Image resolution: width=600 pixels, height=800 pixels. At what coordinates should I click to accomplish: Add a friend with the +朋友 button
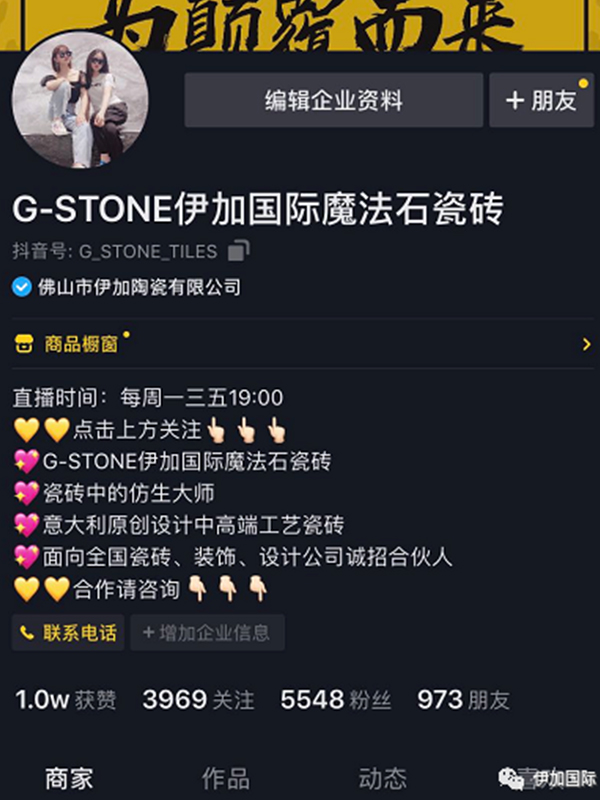coord(541,100)
